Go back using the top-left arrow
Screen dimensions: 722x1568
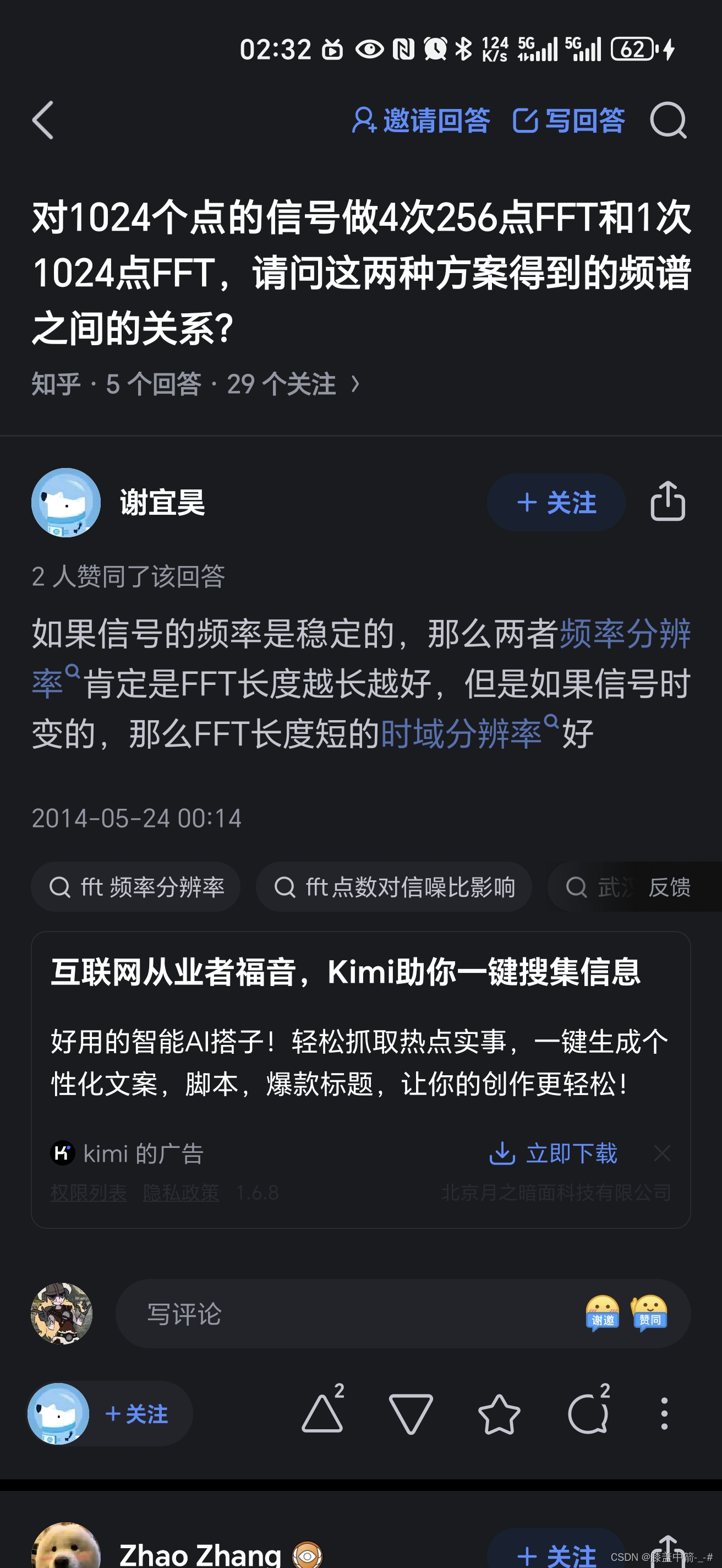click(43, 120)
